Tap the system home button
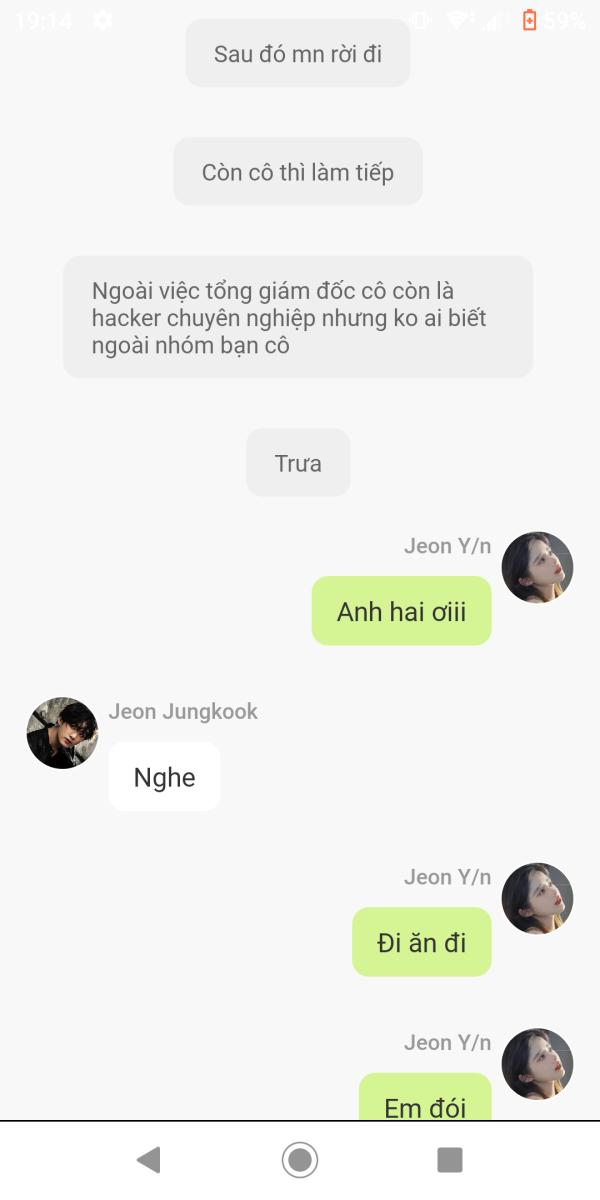 click(299, 1160)
